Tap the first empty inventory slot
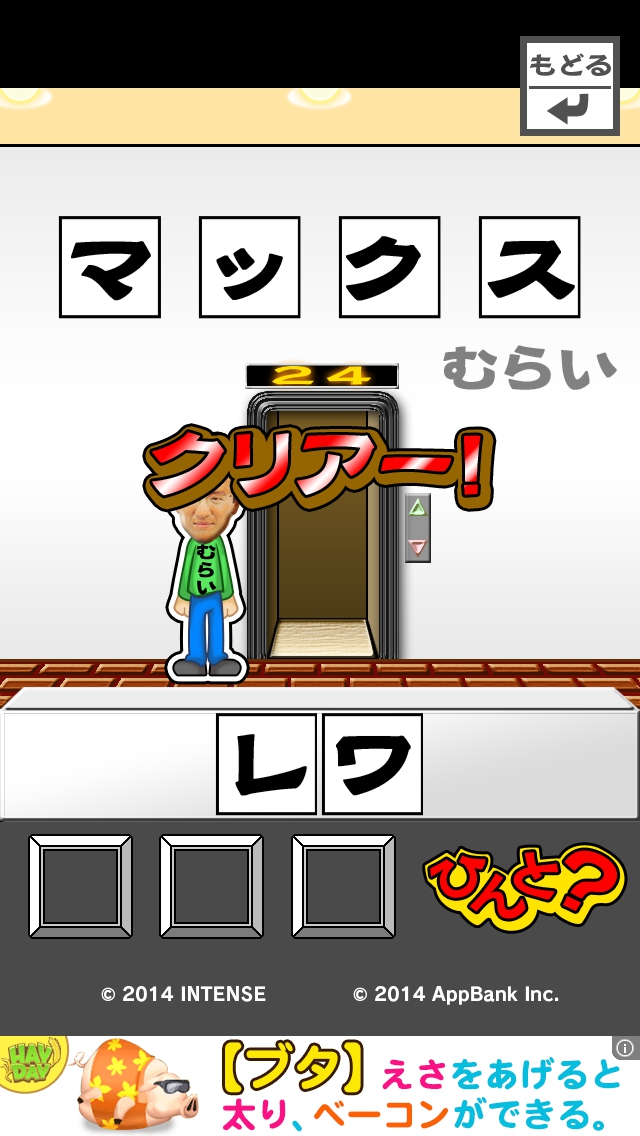The image size is (640, 1136). (80, 886)
